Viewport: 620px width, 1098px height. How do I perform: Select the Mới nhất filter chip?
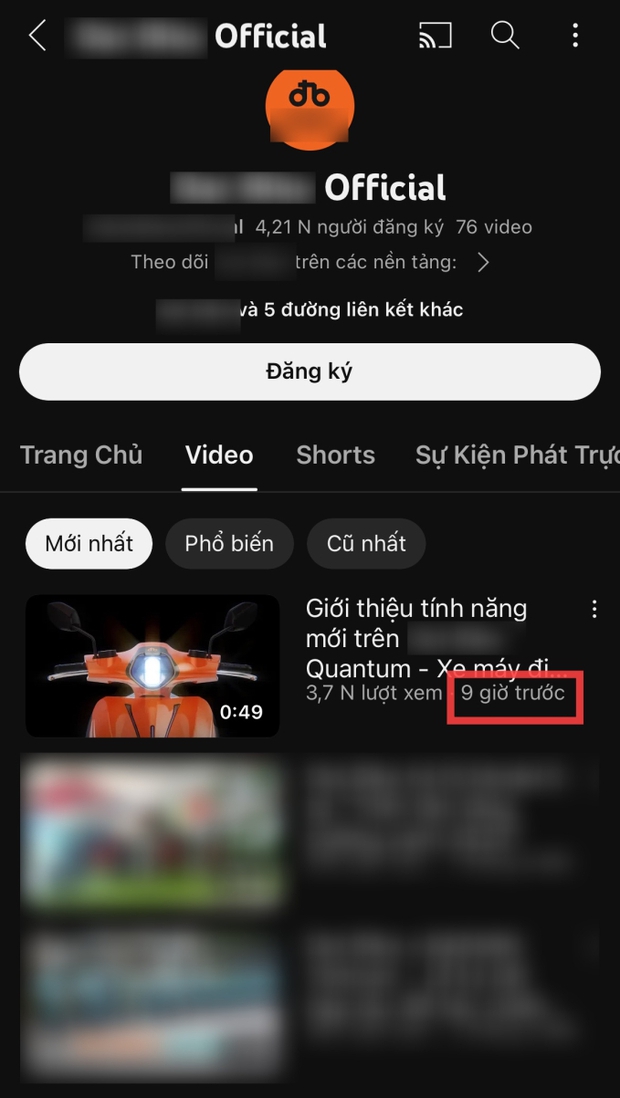(x=88, y=544)
